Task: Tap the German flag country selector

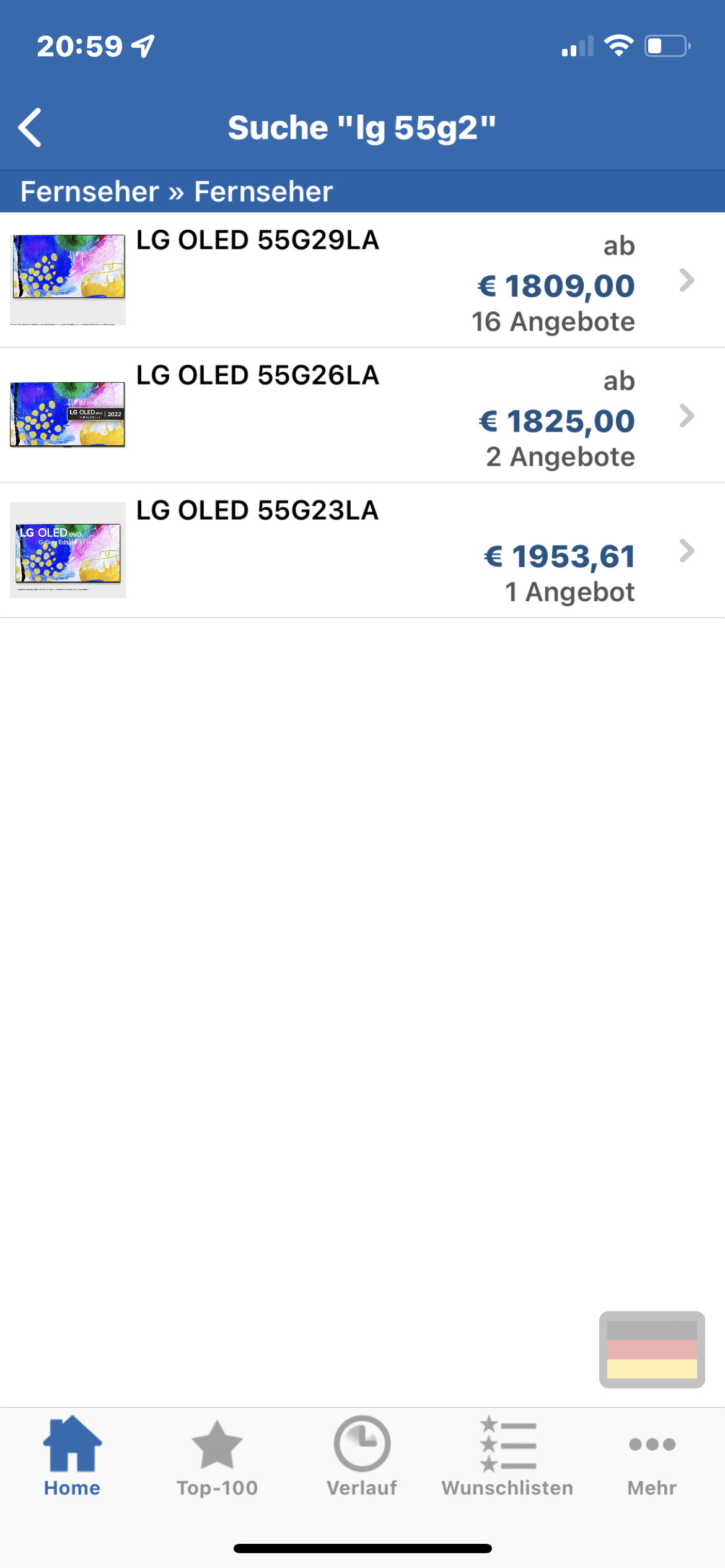Action: click(x=652, y=1349)
